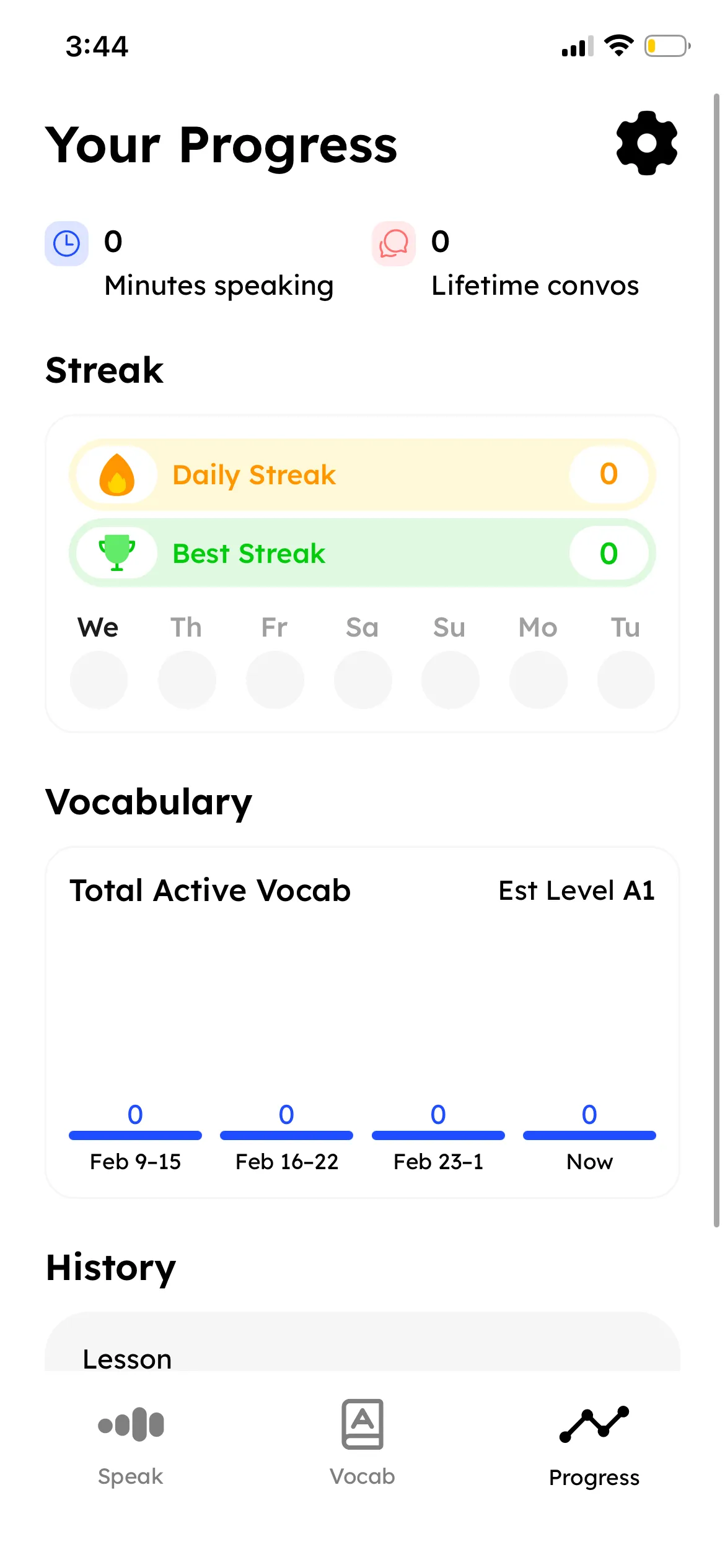The height and width of the screenshot is (1568, 725).
Task: Tap Saturday's empty streak circle
Action: (362, 679)
